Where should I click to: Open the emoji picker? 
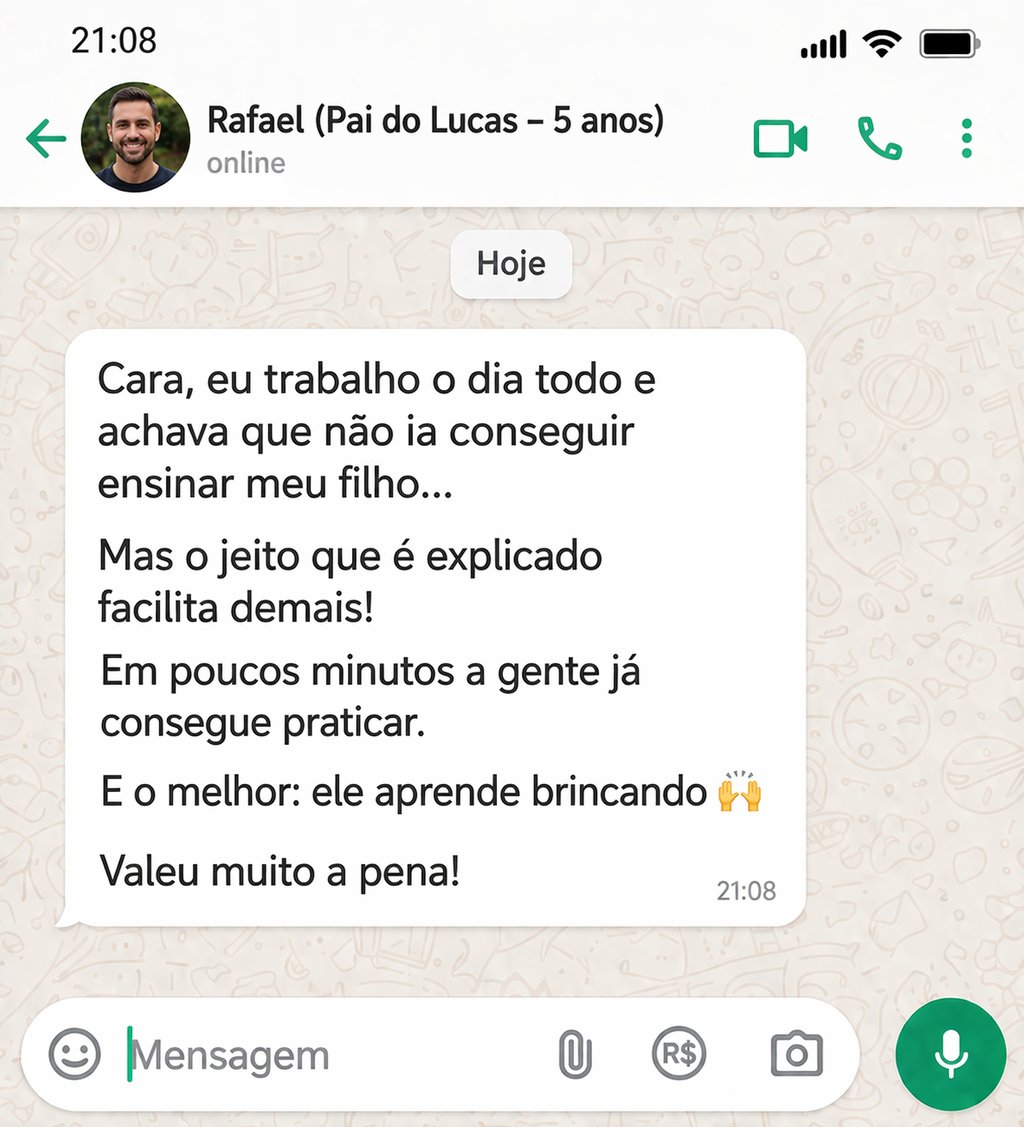tap(75, 1054)
